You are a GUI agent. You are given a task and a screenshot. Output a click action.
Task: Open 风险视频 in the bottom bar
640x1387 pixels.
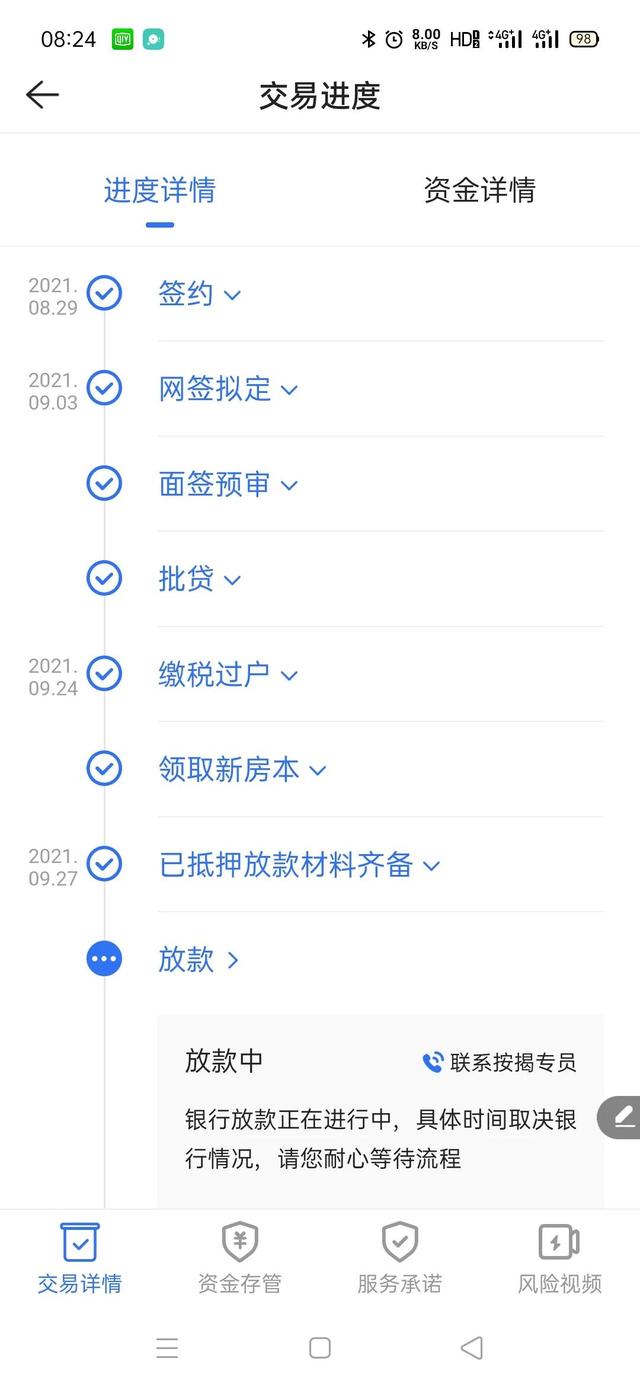click(560, 1258)
